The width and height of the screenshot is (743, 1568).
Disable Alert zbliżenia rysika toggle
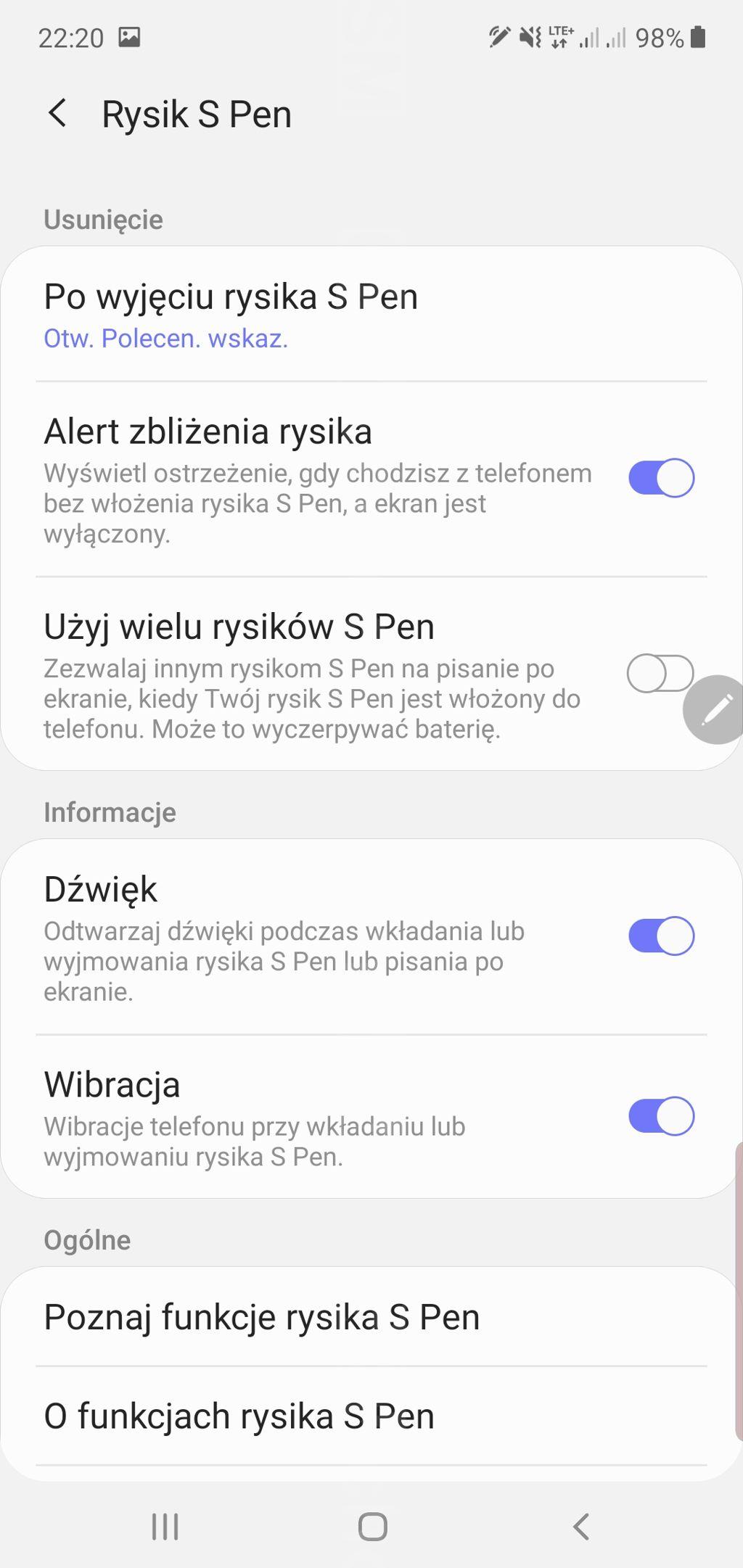point(661,478)
